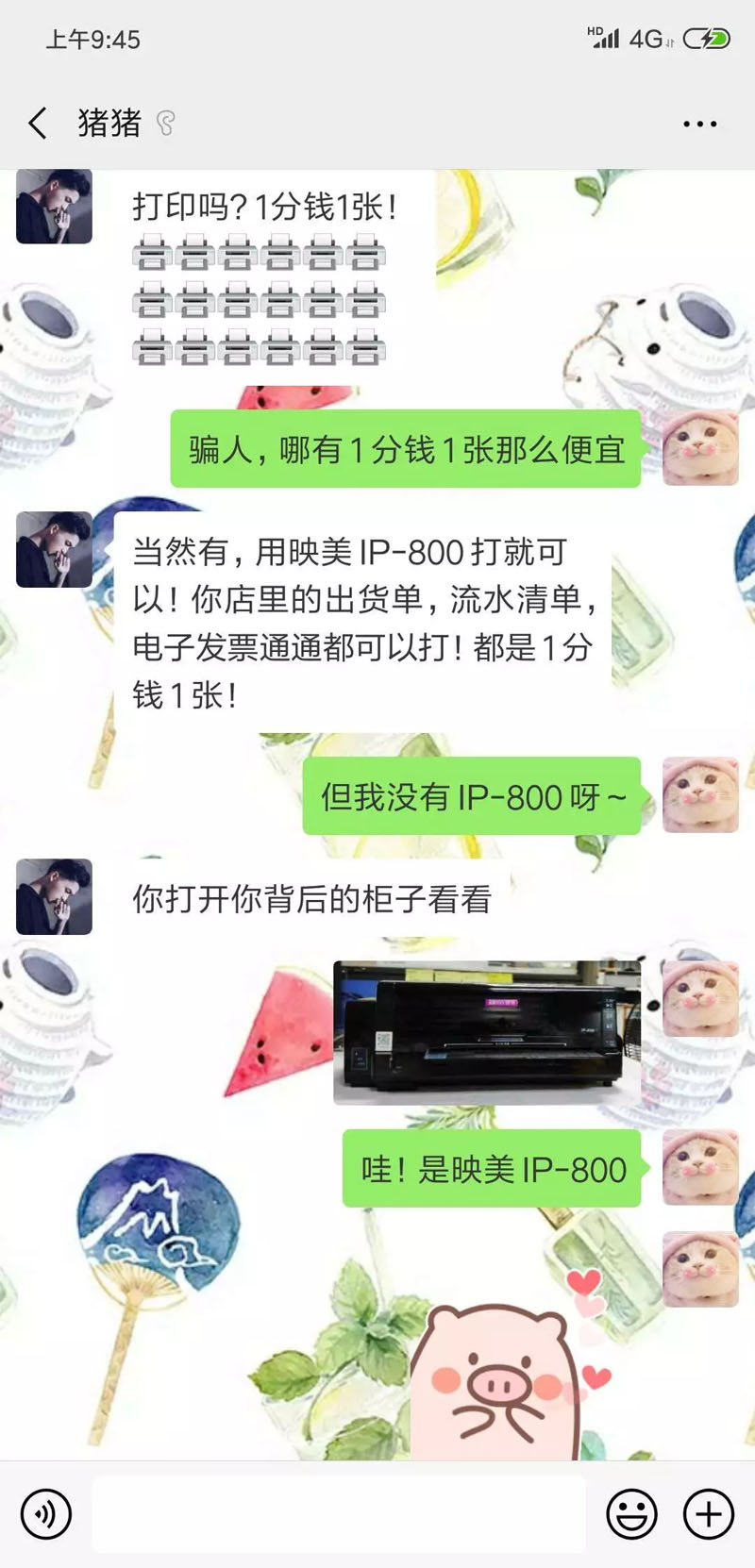The width and height of the screenshot is (755, 1568).
Task: Go back from the 猪猪 chat
Action: point(38,123)
